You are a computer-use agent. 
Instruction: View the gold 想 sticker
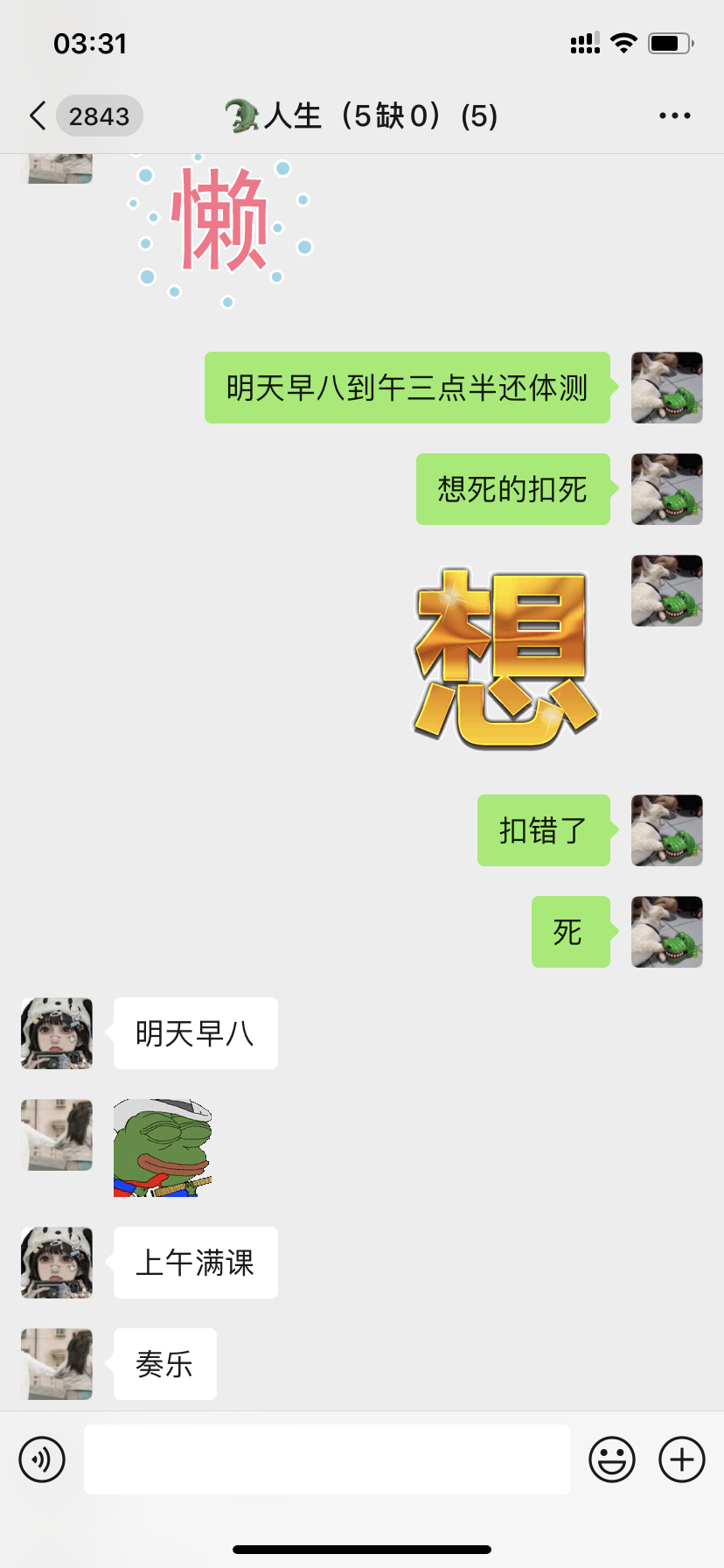(505, 658)
